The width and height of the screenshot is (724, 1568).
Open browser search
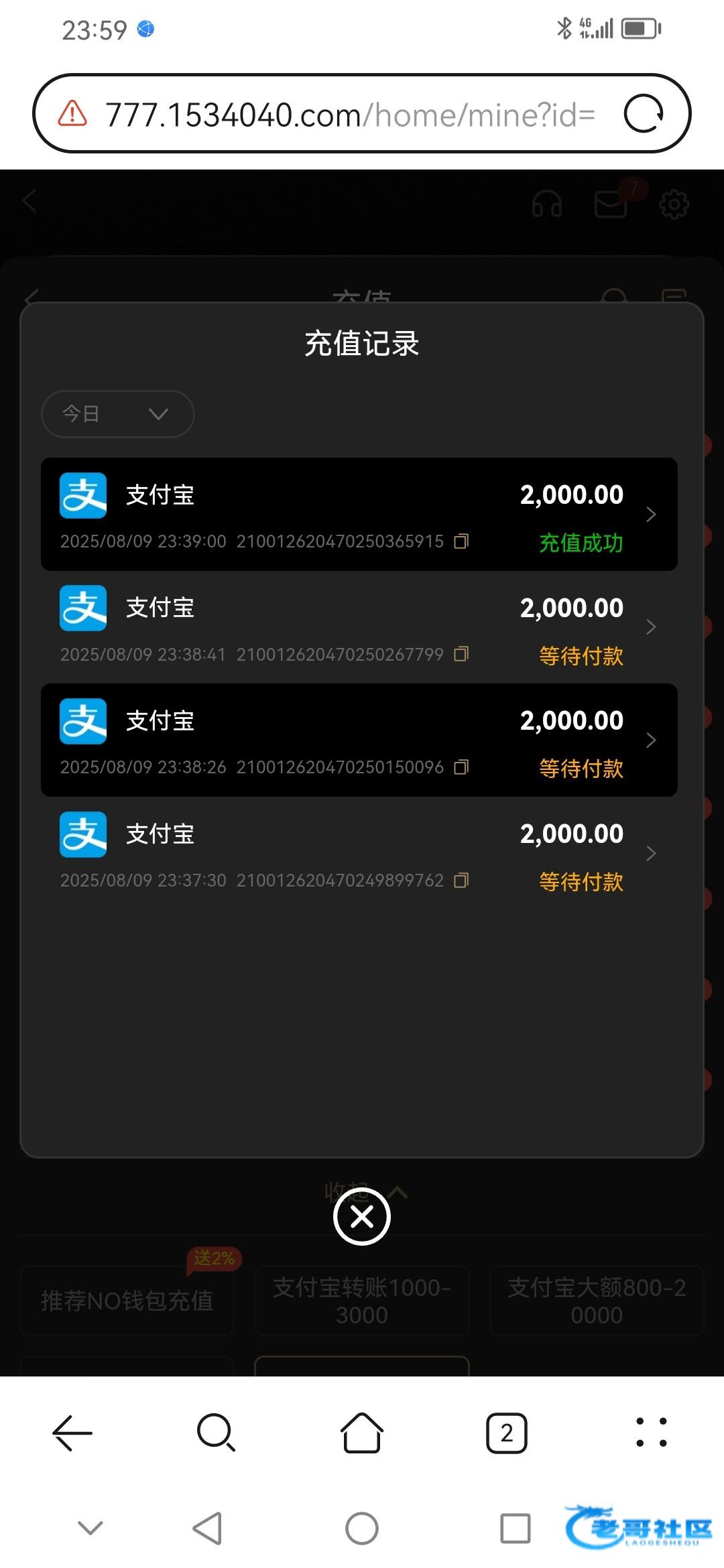pos(216,1433)
